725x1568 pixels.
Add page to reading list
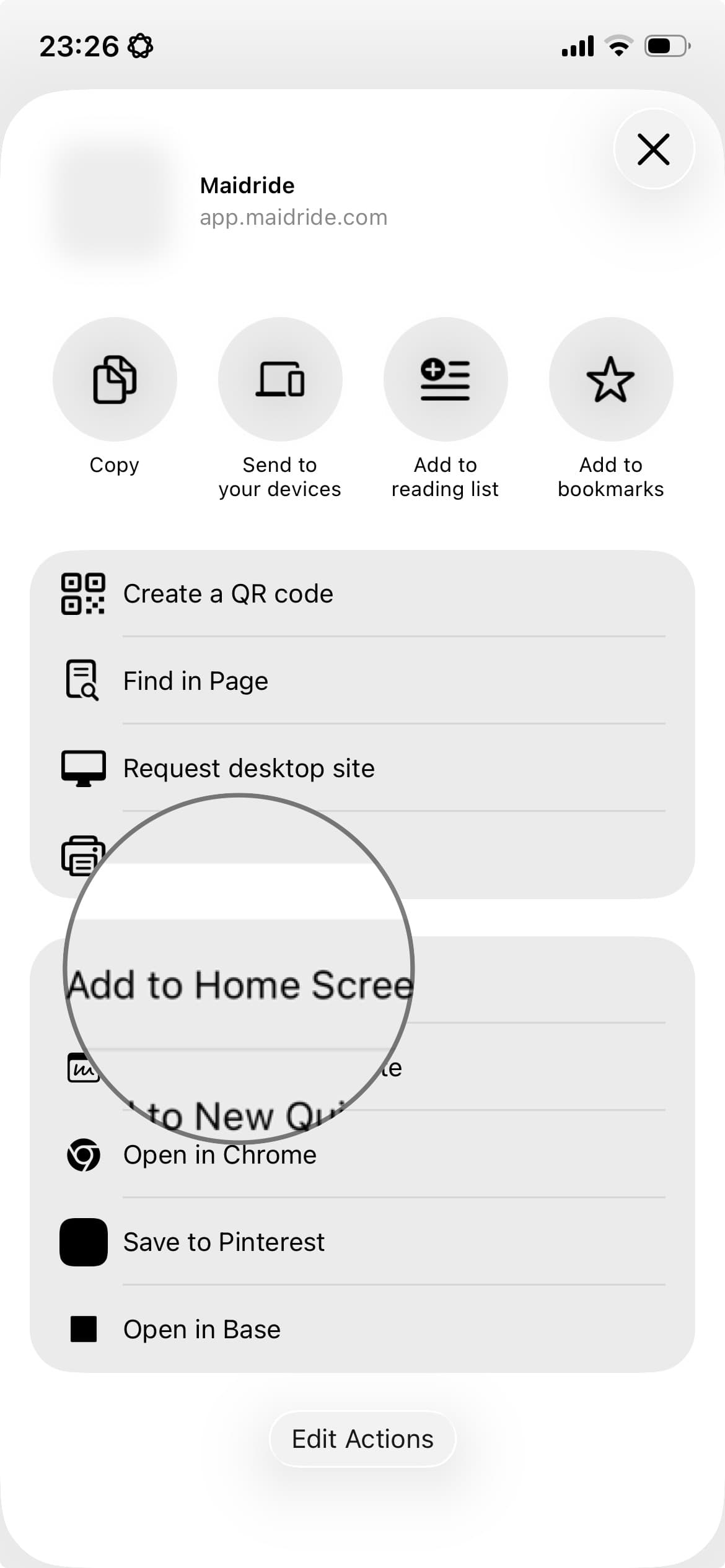pyautogui.click(x=446, y=379)
